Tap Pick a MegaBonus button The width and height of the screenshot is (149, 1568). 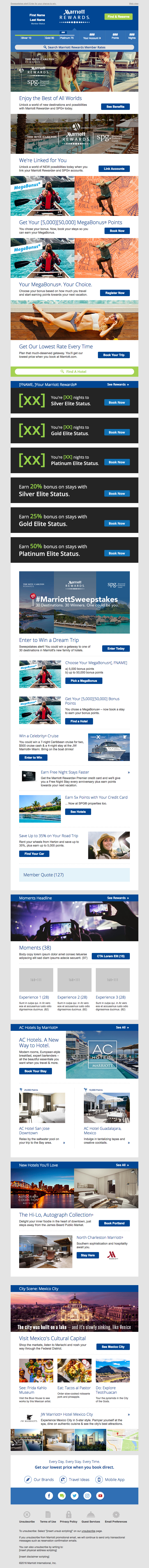pos(83,681)
